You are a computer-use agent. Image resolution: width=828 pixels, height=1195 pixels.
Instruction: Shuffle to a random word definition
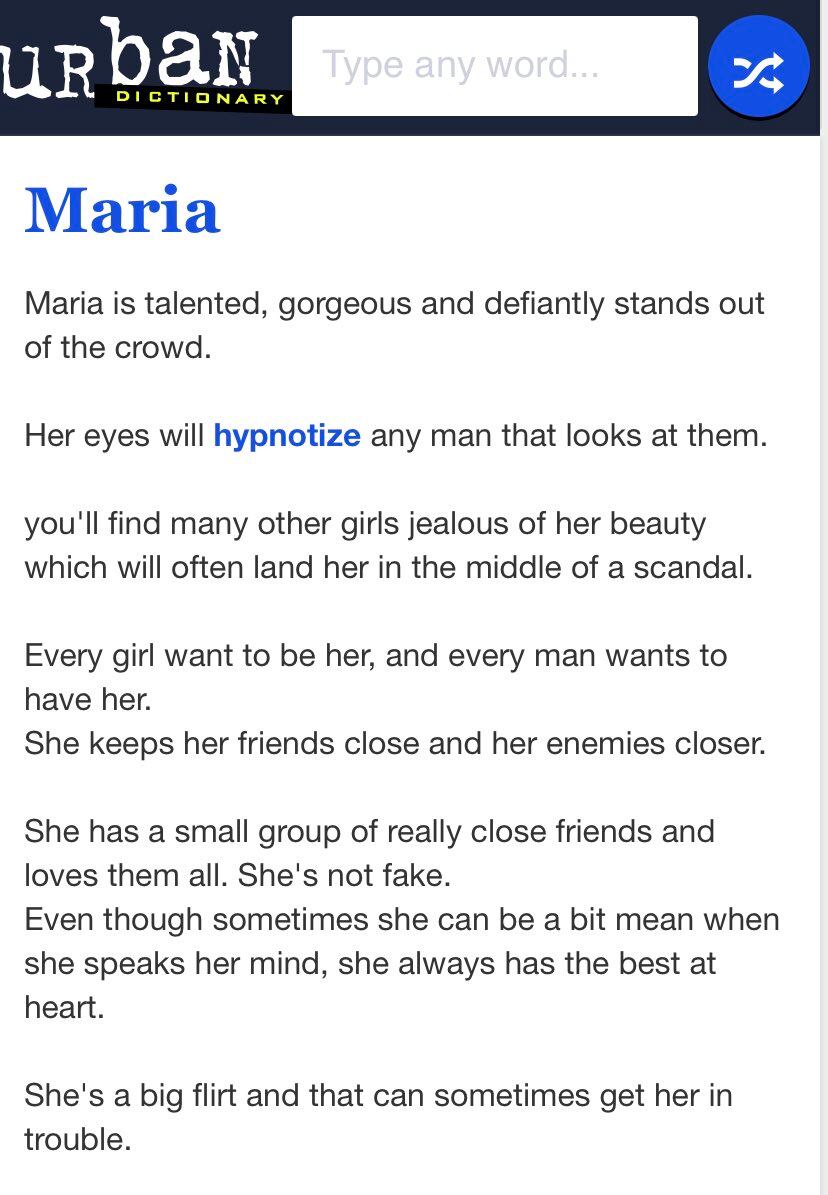758,66
